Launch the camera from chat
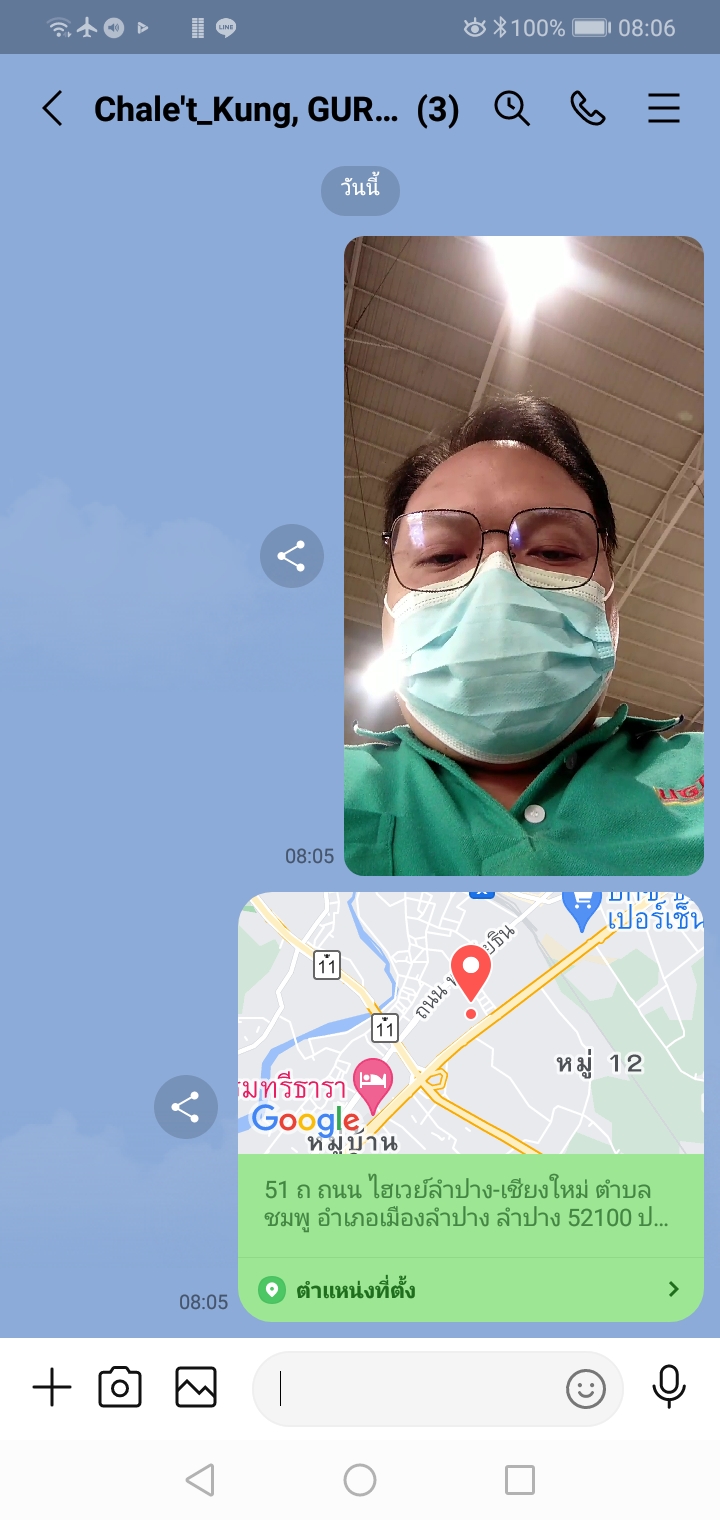 coord(120,1388)
